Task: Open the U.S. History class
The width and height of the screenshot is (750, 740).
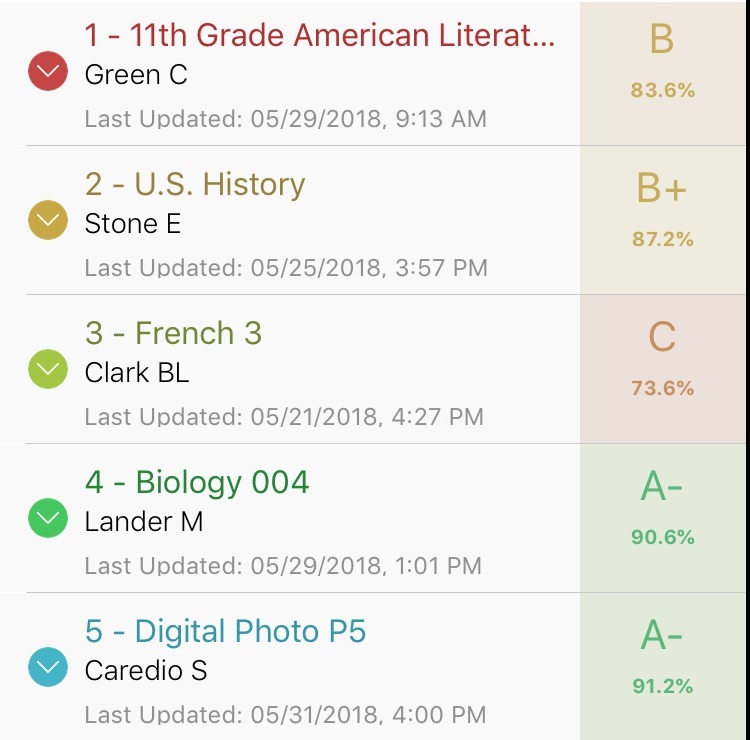Action: pyautogui.click(x=195, y=185)
